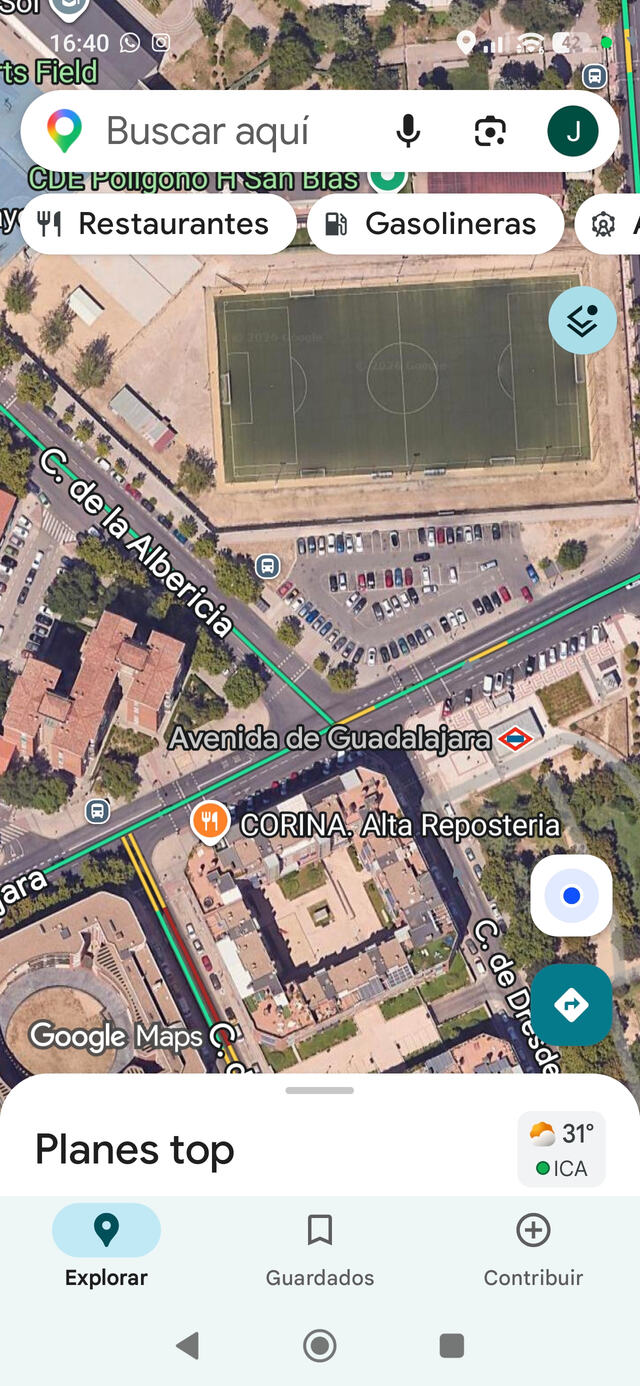Center the map on my location
This screenshot has width=640, height=1386.
[x=571, y=895]
